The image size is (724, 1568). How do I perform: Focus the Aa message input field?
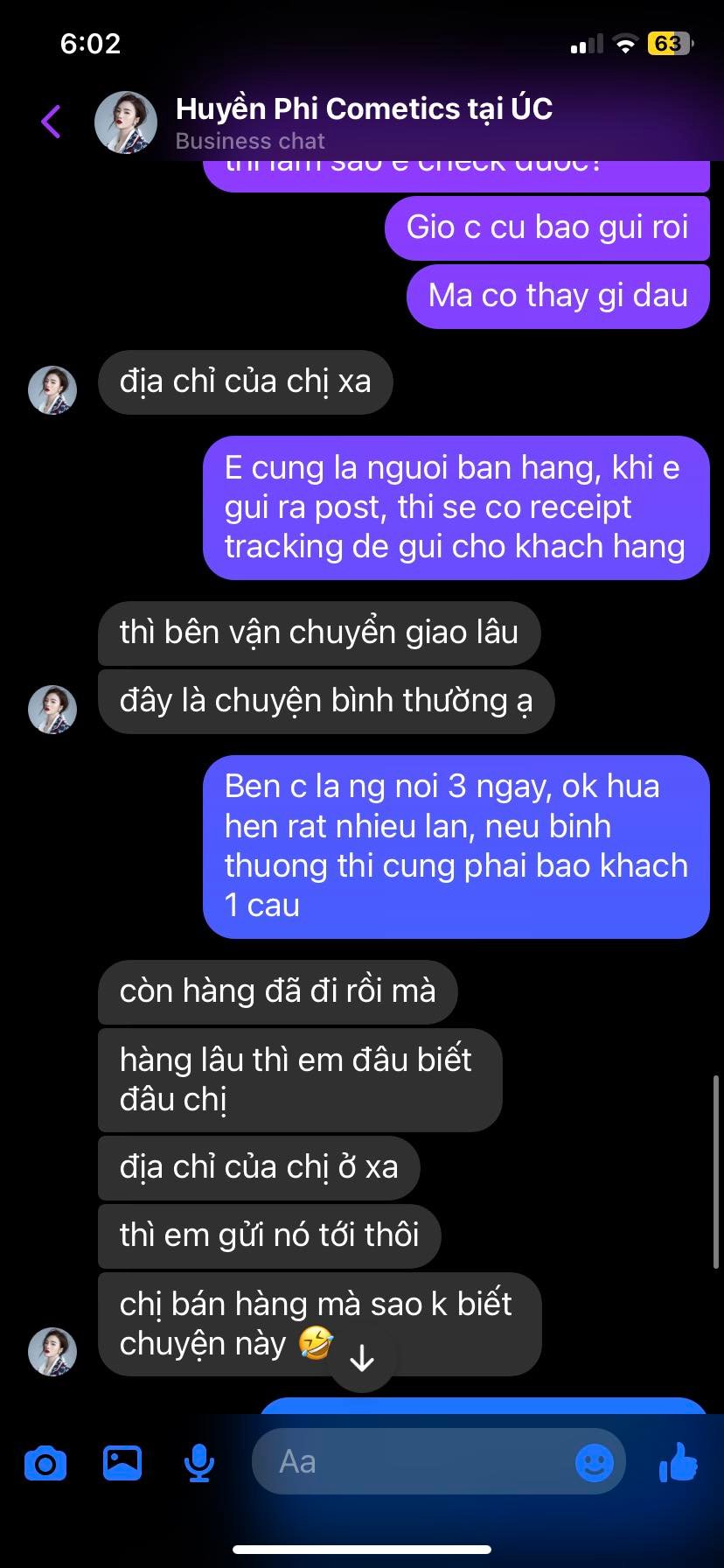coord(411,1462)
